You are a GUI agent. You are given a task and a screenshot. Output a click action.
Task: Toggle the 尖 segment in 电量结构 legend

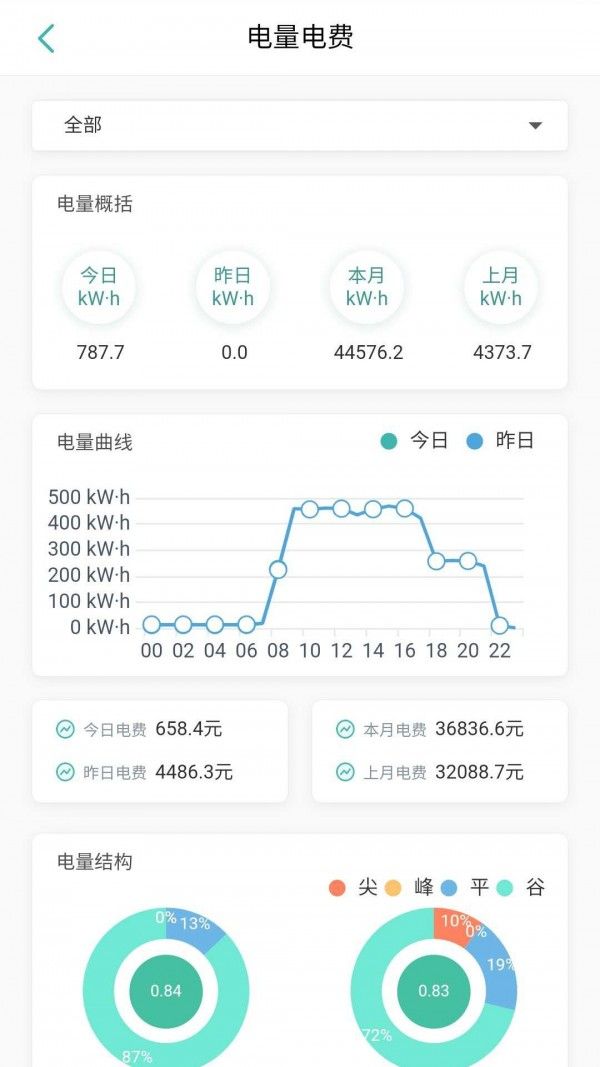click(352, 887)
